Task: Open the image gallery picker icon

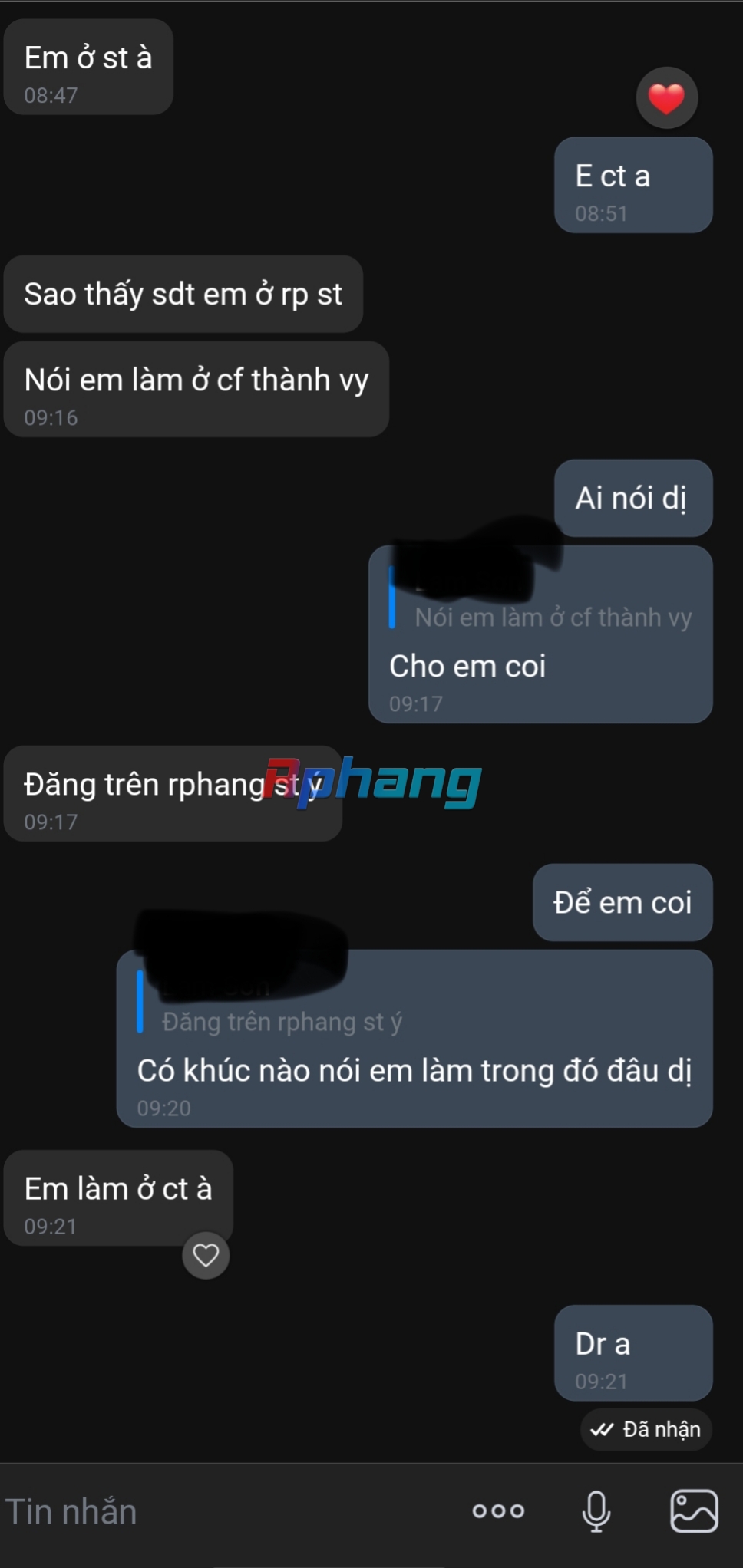Action: [x=695, y=1511]
